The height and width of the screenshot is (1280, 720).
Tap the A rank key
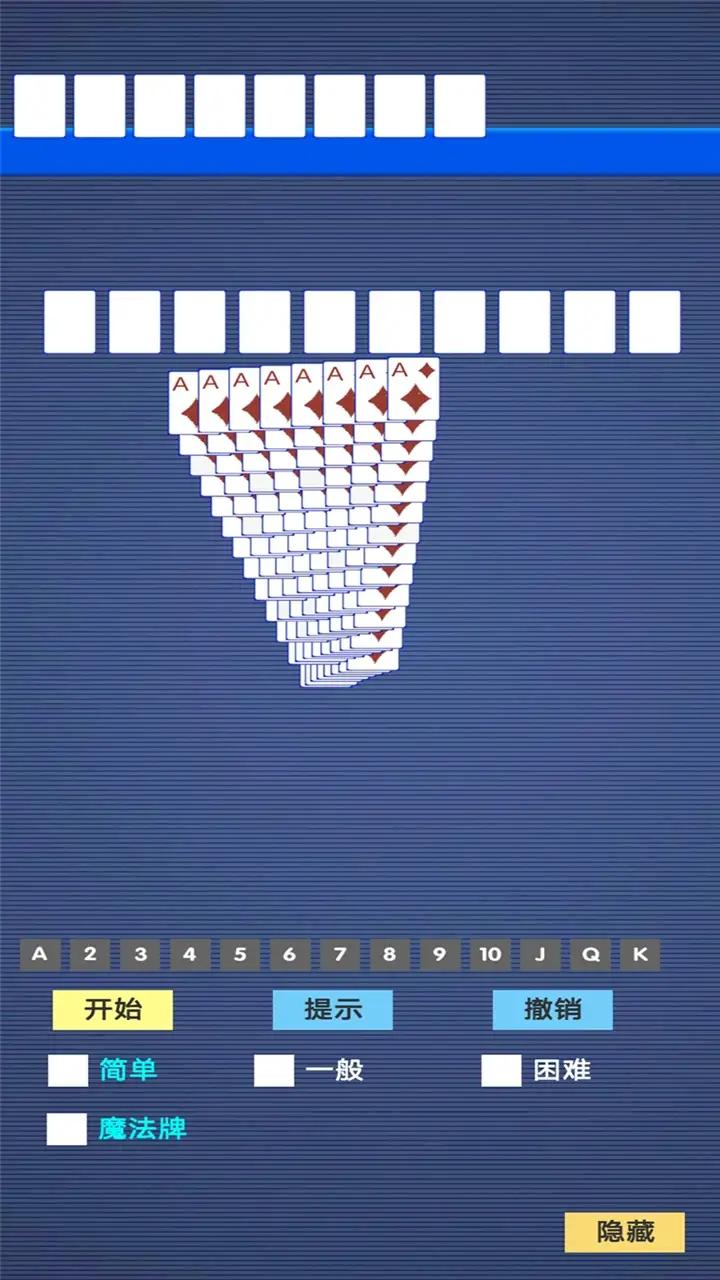pos(40,954)
